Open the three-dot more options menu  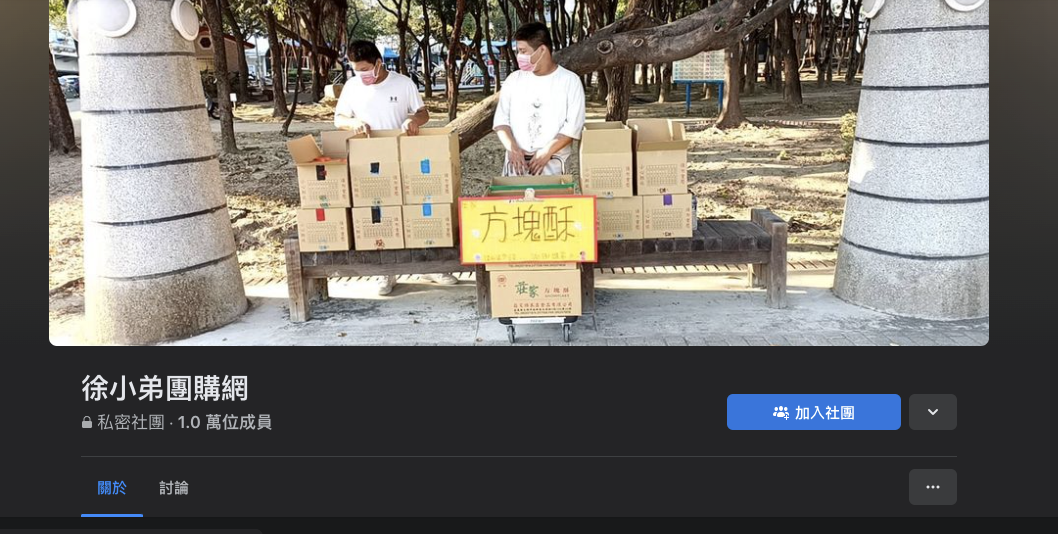pyautogui.click(x=932, y=487)
